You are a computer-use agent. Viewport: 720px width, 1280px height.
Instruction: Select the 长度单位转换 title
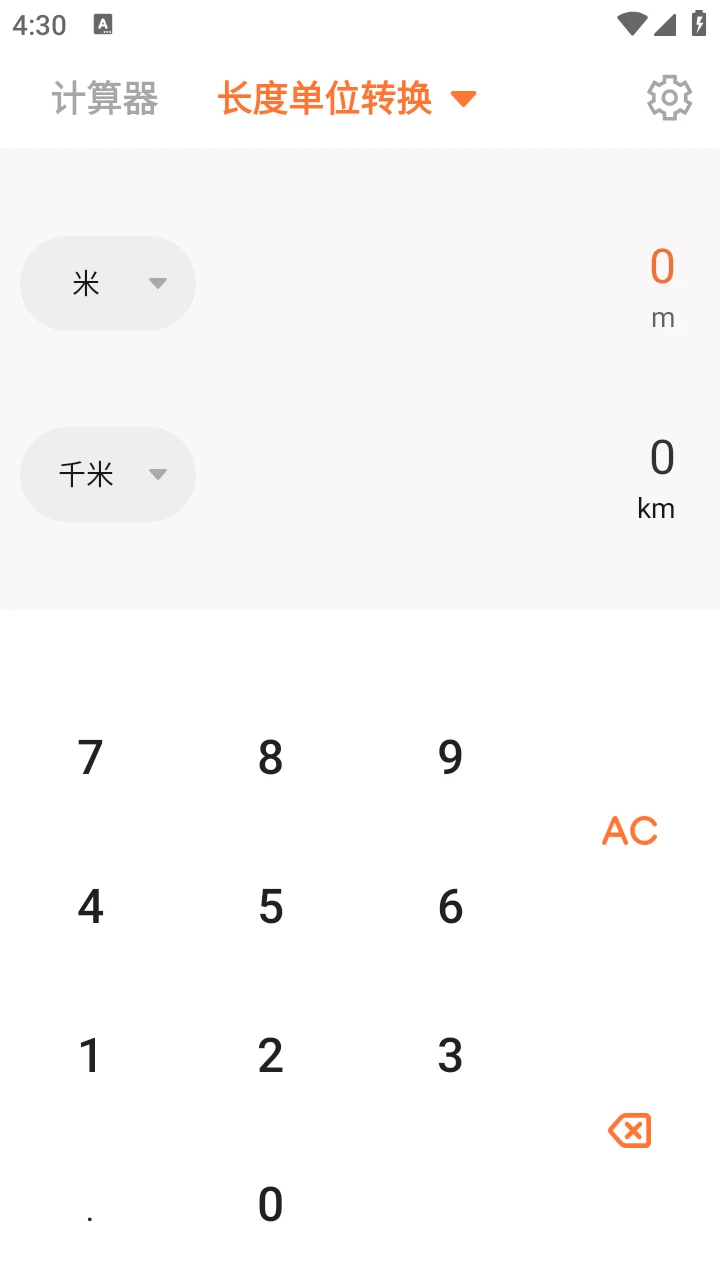(324, 98)
